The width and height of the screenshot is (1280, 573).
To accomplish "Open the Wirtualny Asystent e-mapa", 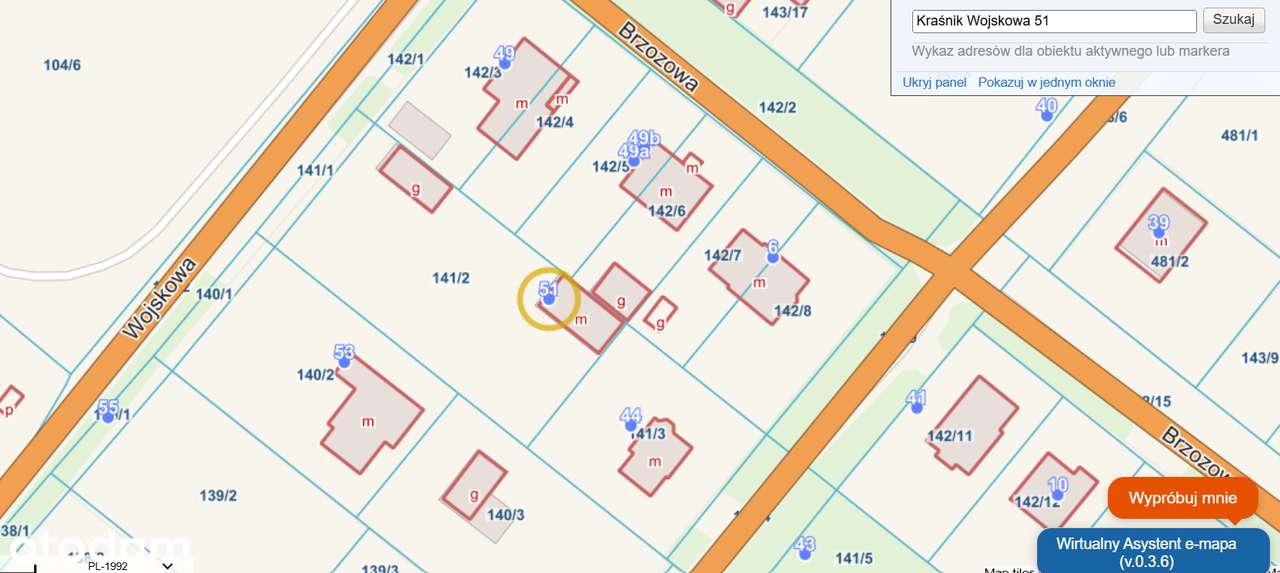I will coord(1153,552).
